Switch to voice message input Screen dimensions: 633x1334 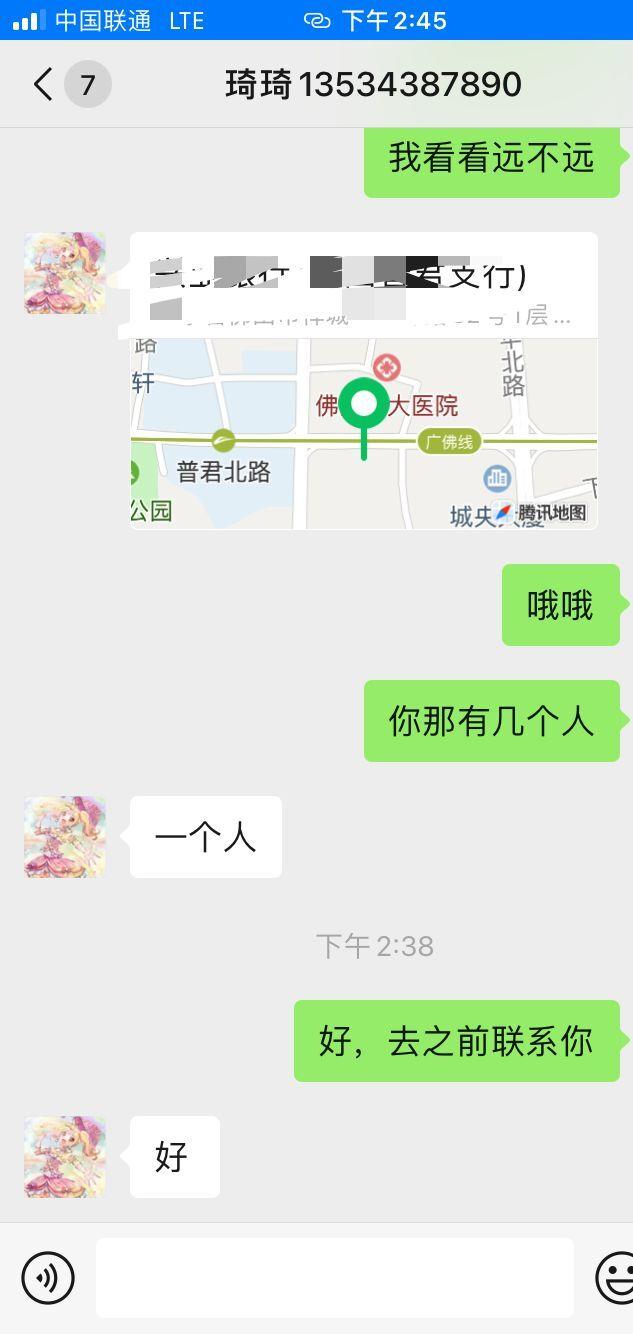pyautogui.click(x=48, y=1277)
